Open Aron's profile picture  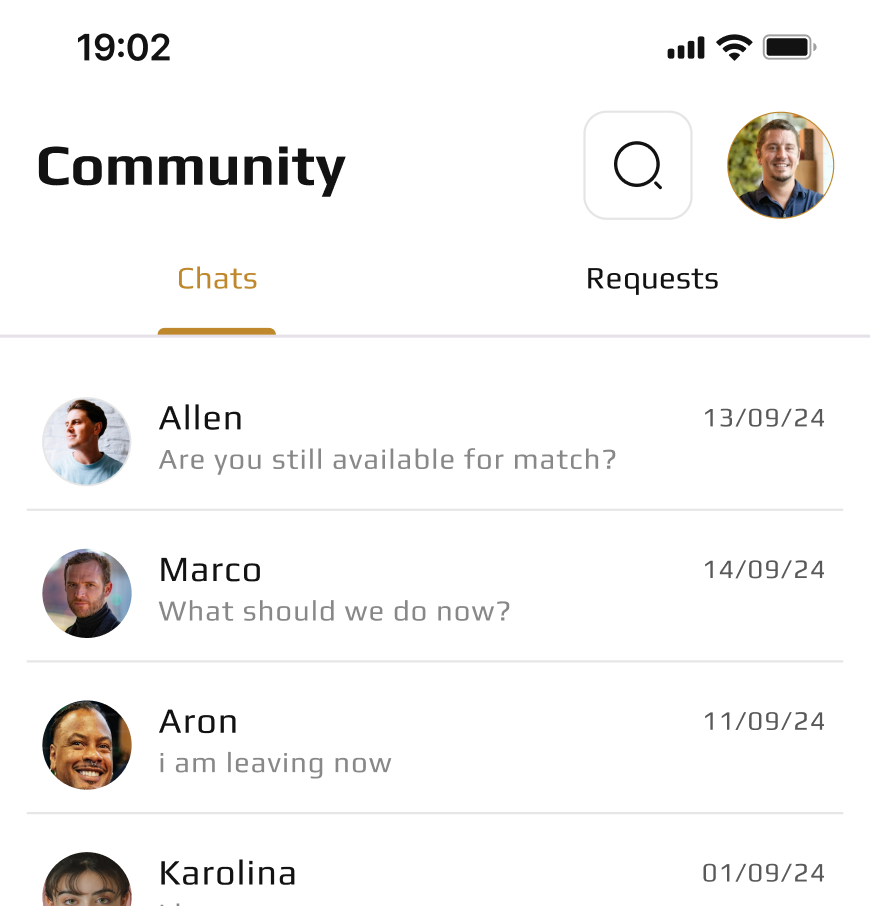[86, 745]
